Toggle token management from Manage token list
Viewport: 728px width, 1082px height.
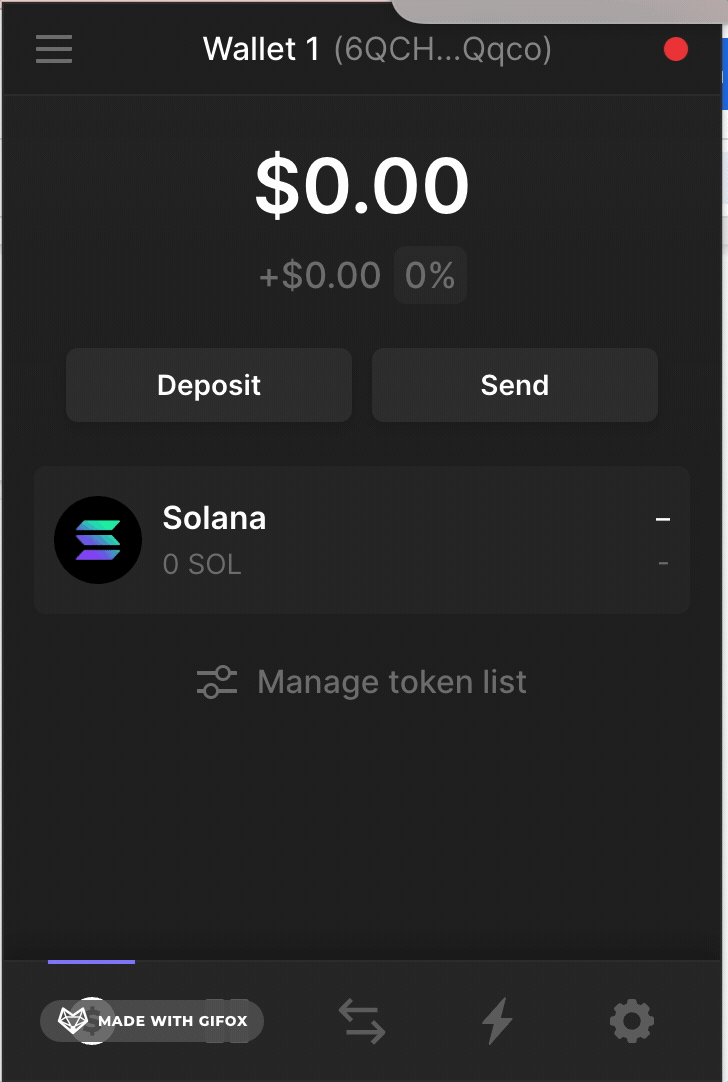coord(361,681)
